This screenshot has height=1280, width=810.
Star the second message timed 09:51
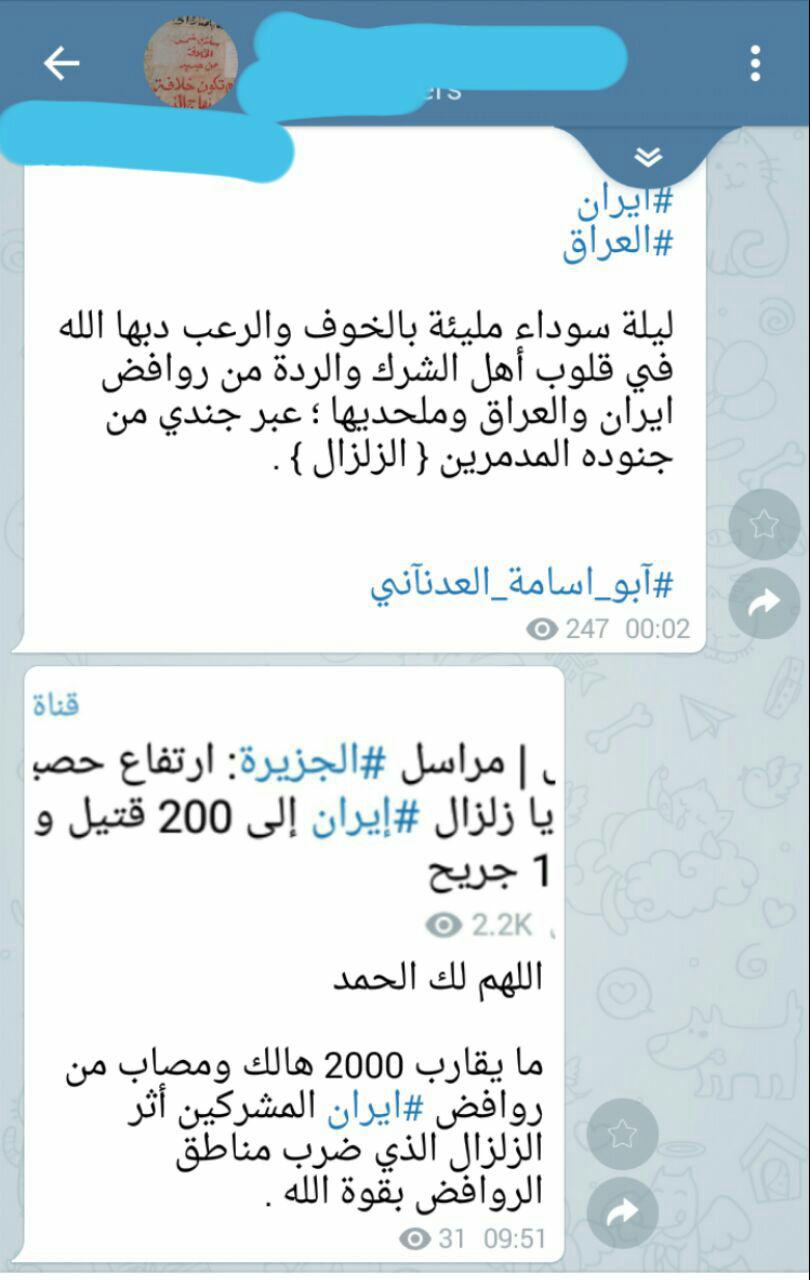(622, 1133)
